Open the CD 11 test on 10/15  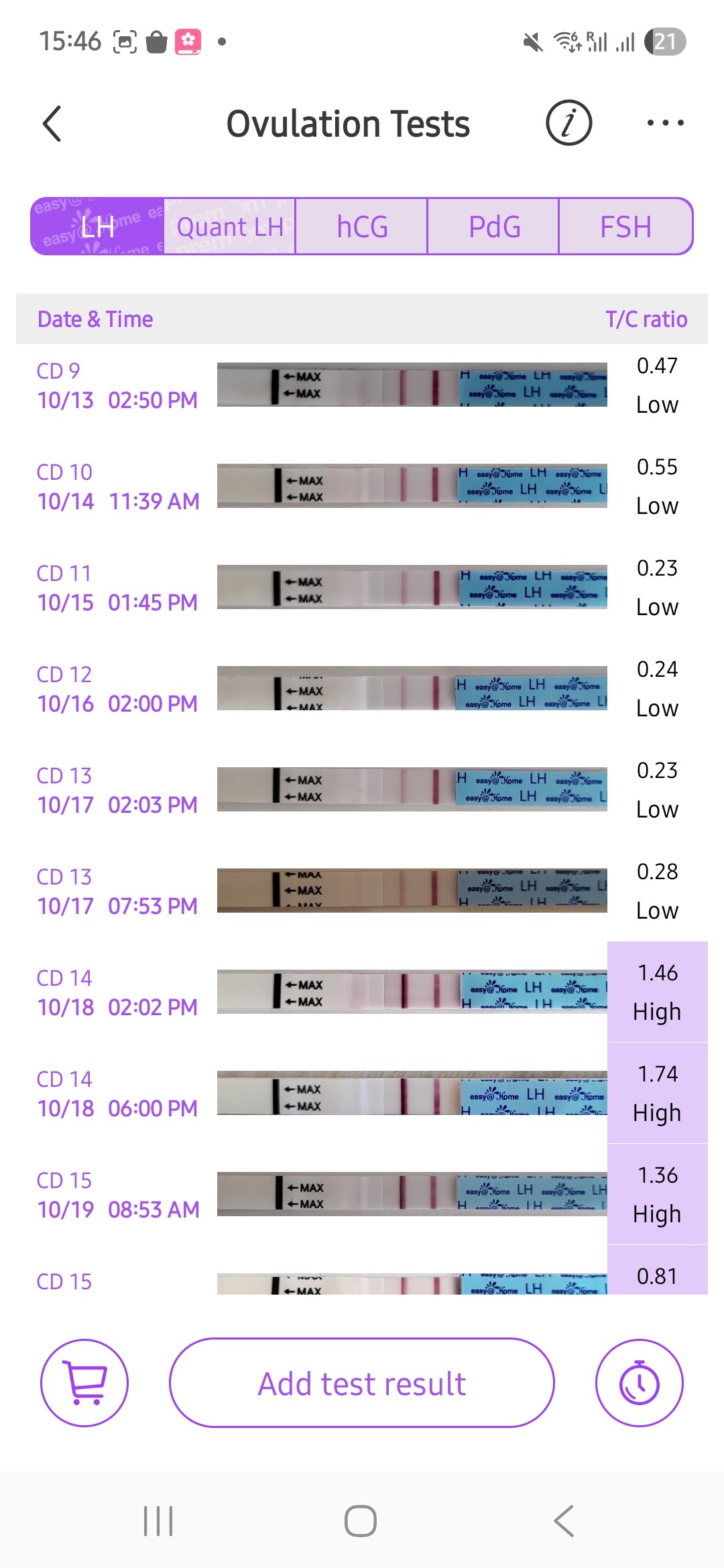[362, 588]
